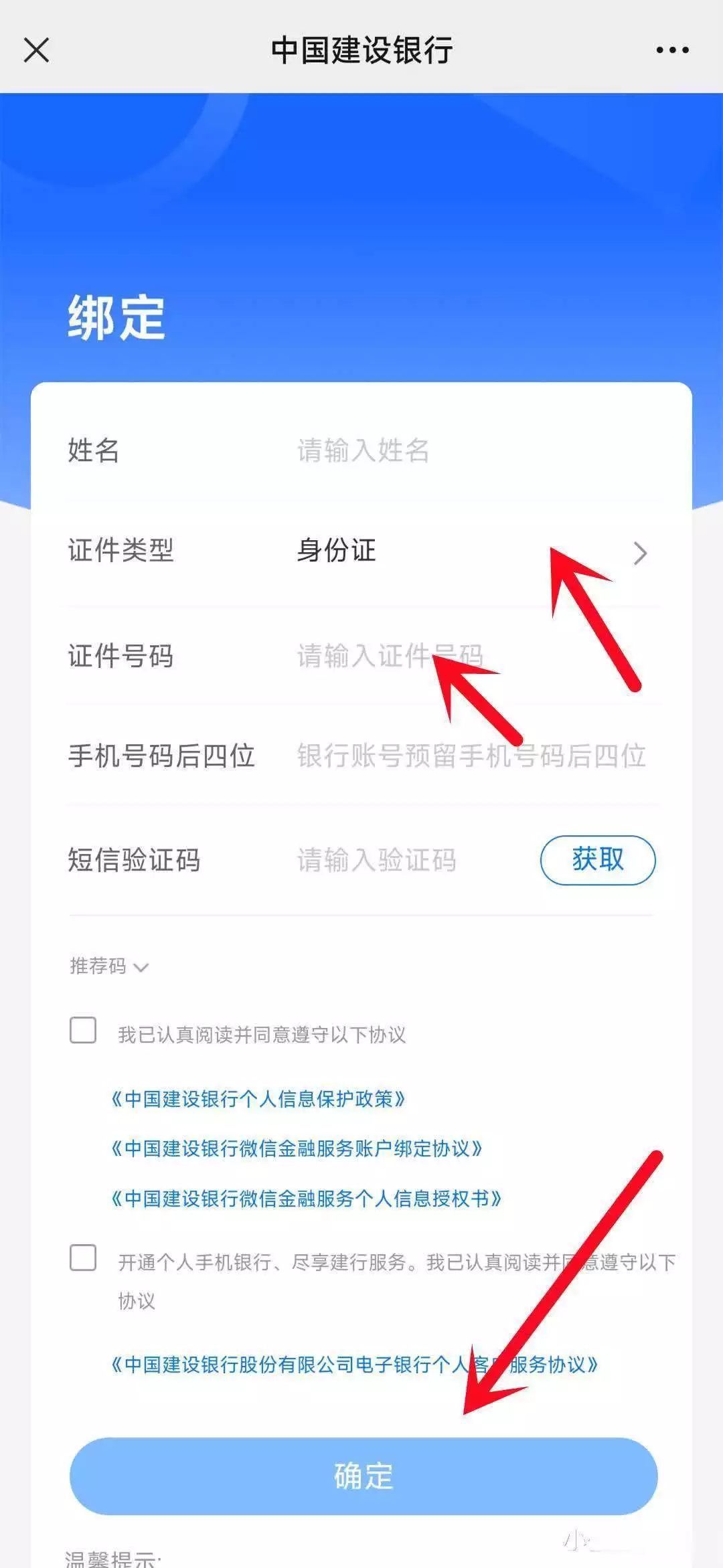Open 中国建设银行个人信息保护政策 link
Viewport: 723px width, 1568px height.
pyautogui.click(x=258, y=1099)
